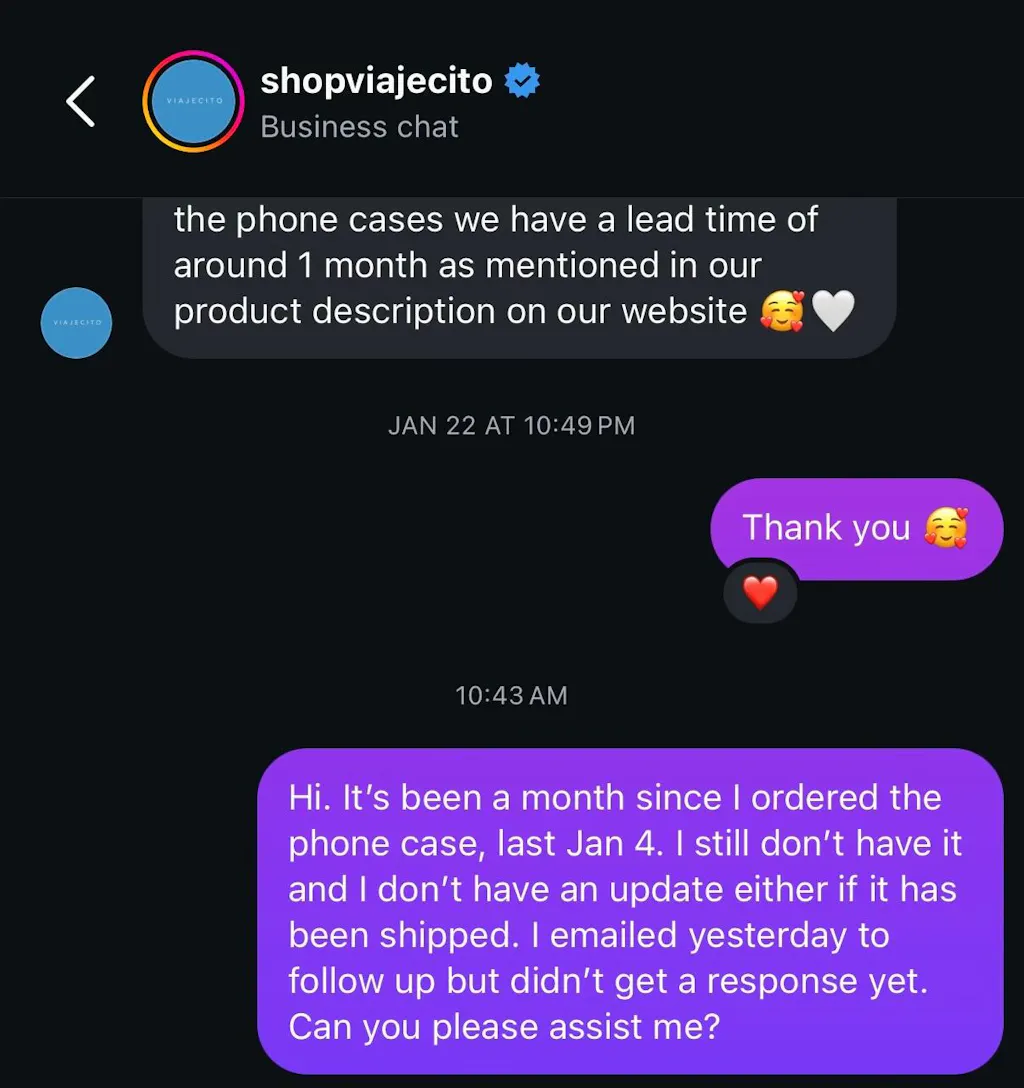Viewport: 1024px width, 1088px height.
Task: Open shopviajecito chat details from username
Action: click(376, 81)
